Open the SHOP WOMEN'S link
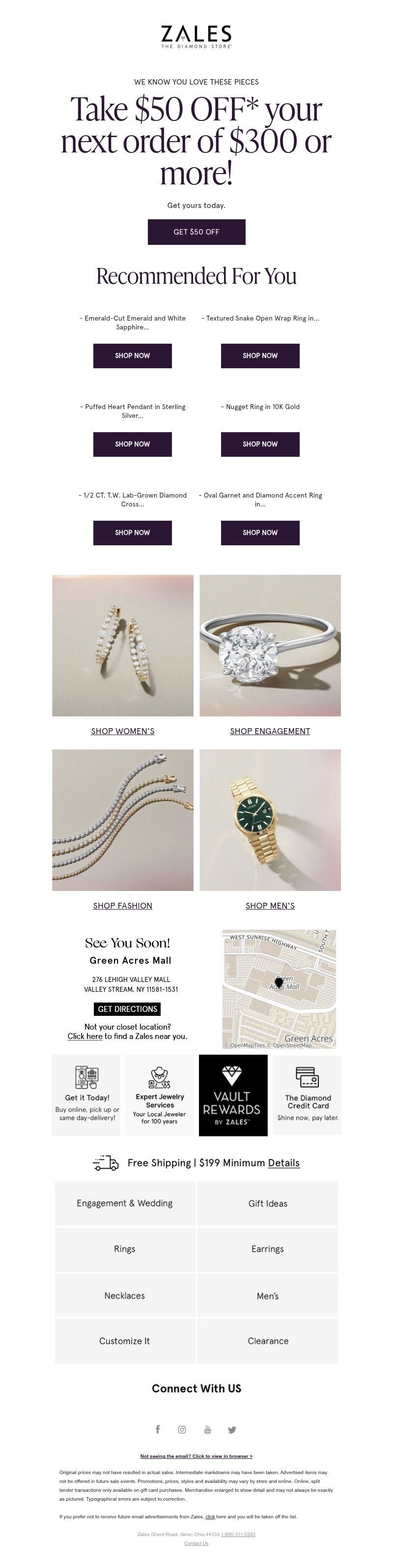Viewport: 393px width, 1568px height. click(122, 731)
